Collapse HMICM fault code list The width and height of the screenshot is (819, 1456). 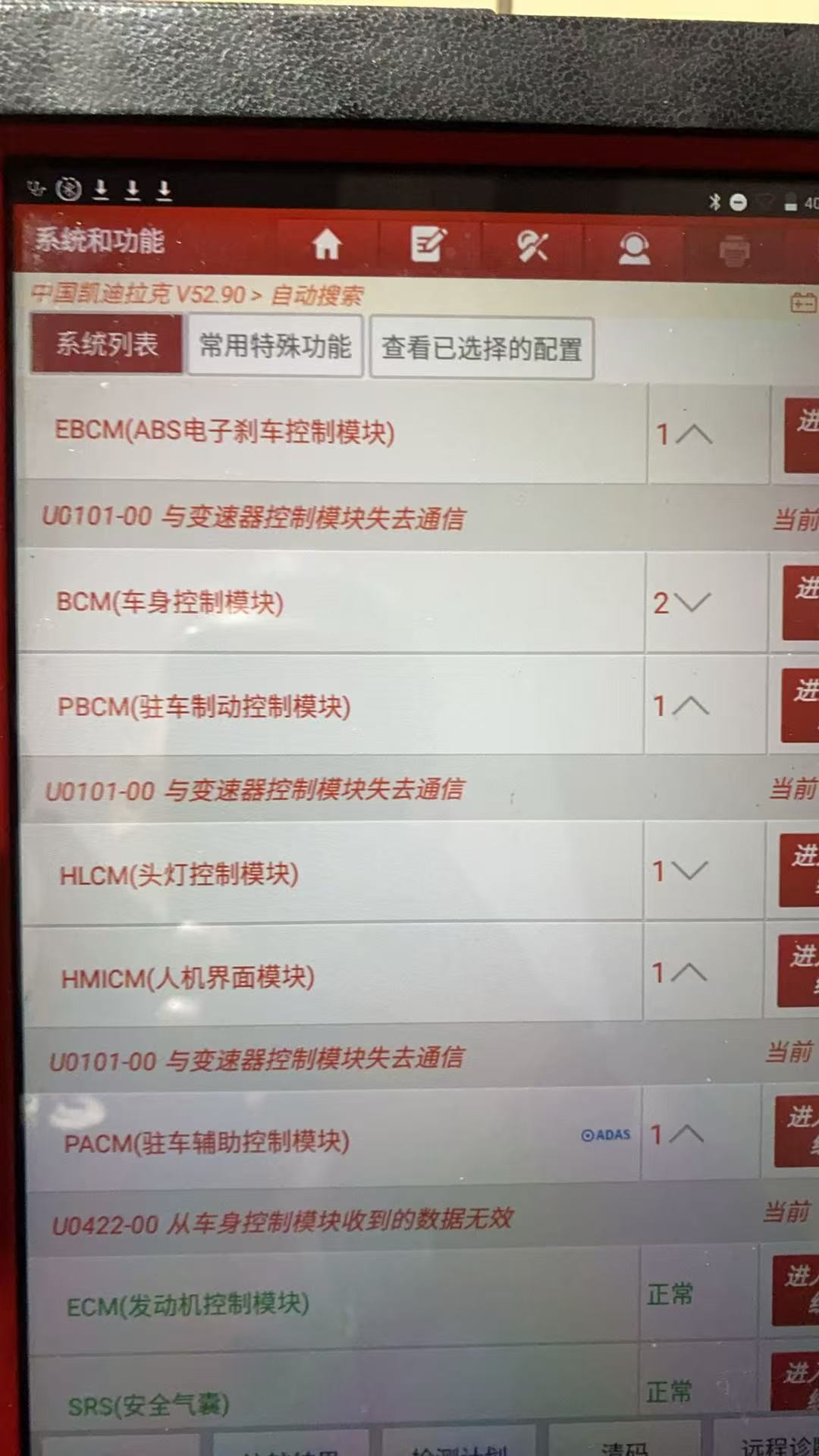(x=679, y=972)
